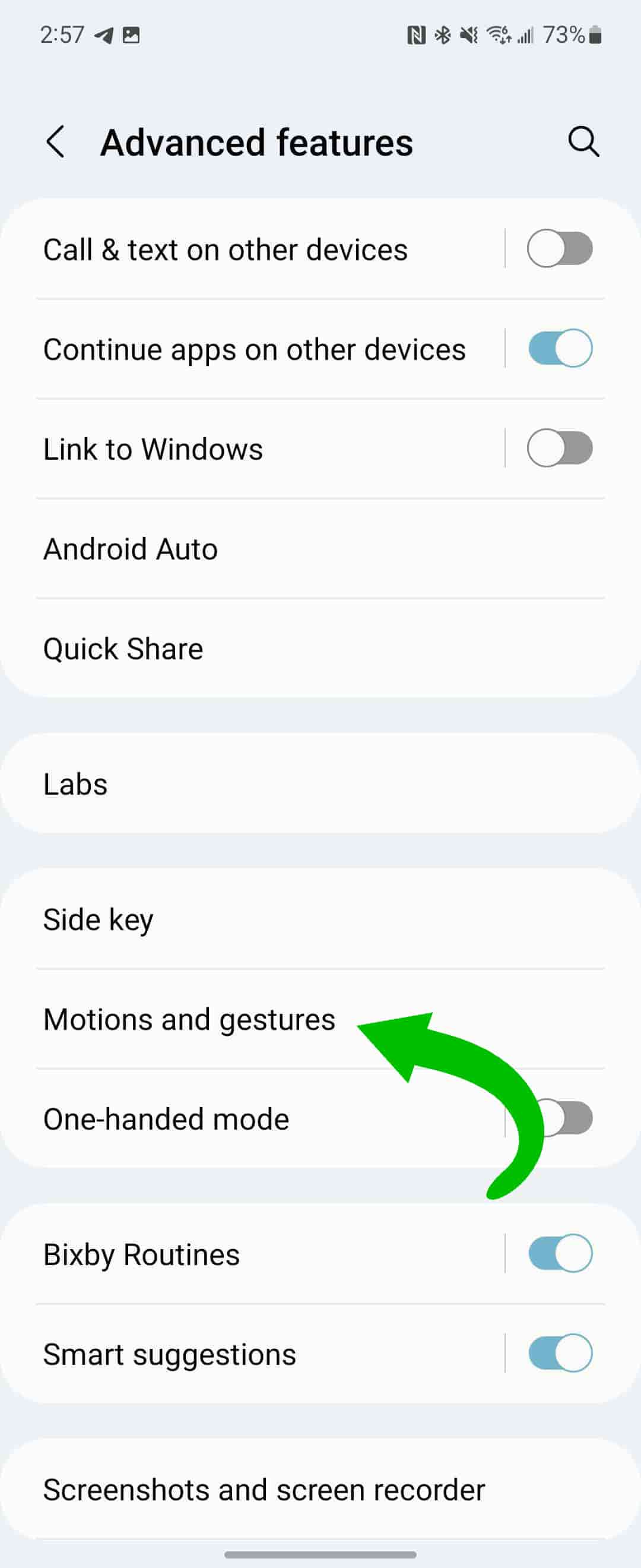Toggle the Link to Windows switch
The height and width of the screenshot is (1568, 641).
(560, 448)
